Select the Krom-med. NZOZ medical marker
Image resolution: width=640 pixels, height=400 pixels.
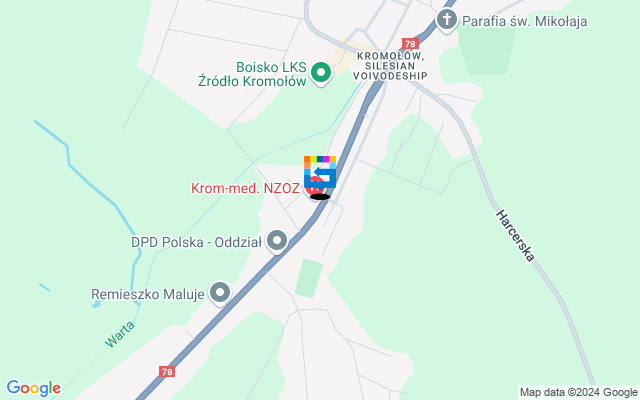coord(313,187)
